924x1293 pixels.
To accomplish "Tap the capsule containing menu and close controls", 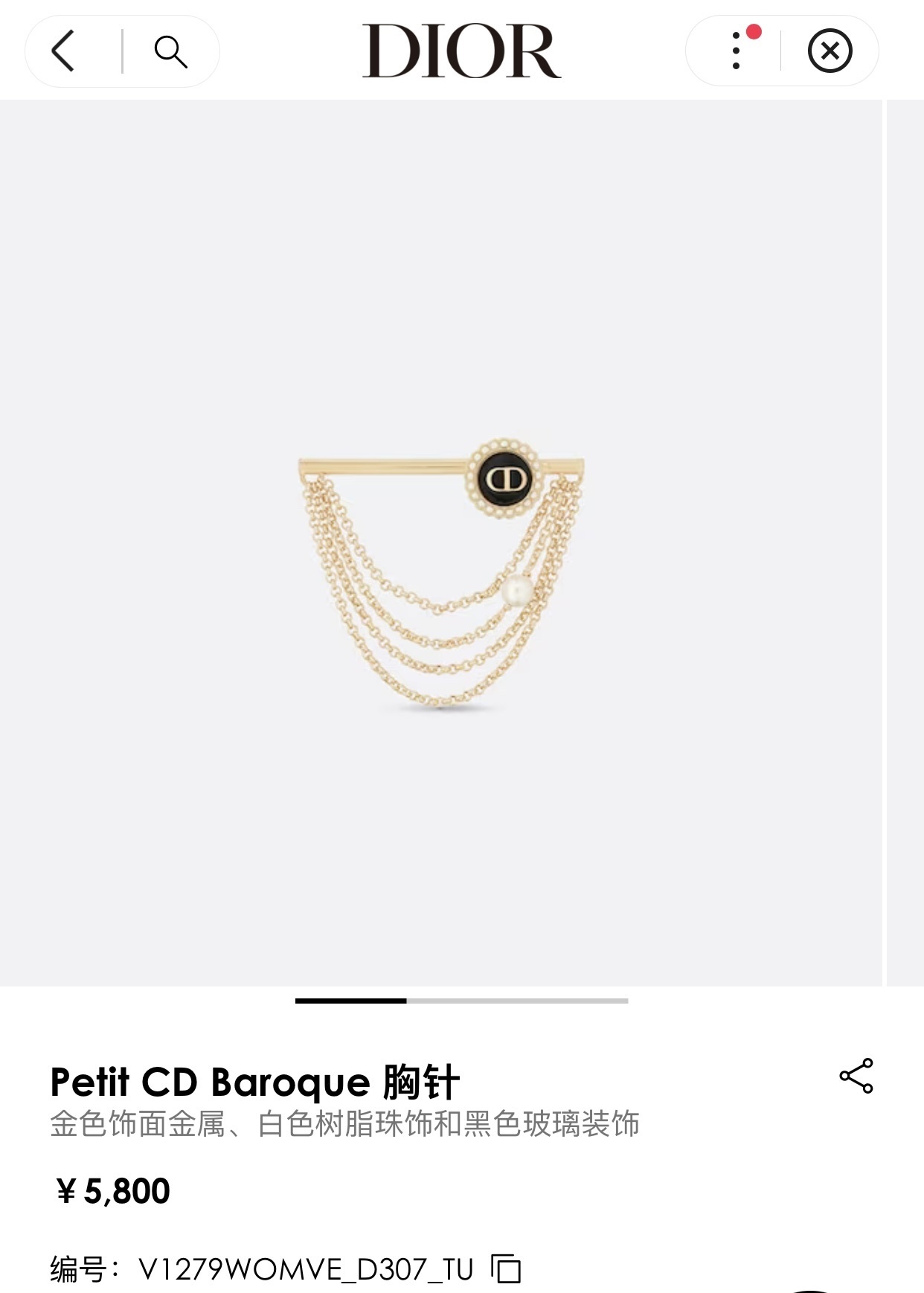I will (x=782, y=52).
